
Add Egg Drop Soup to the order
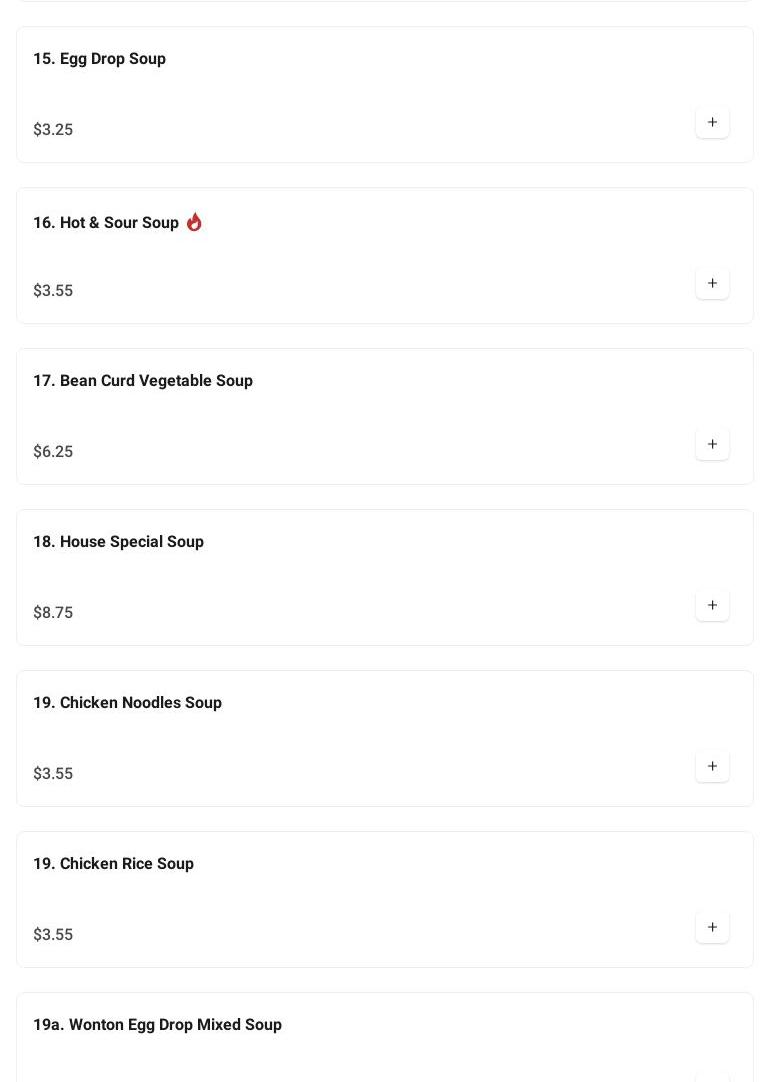[712, 122]
